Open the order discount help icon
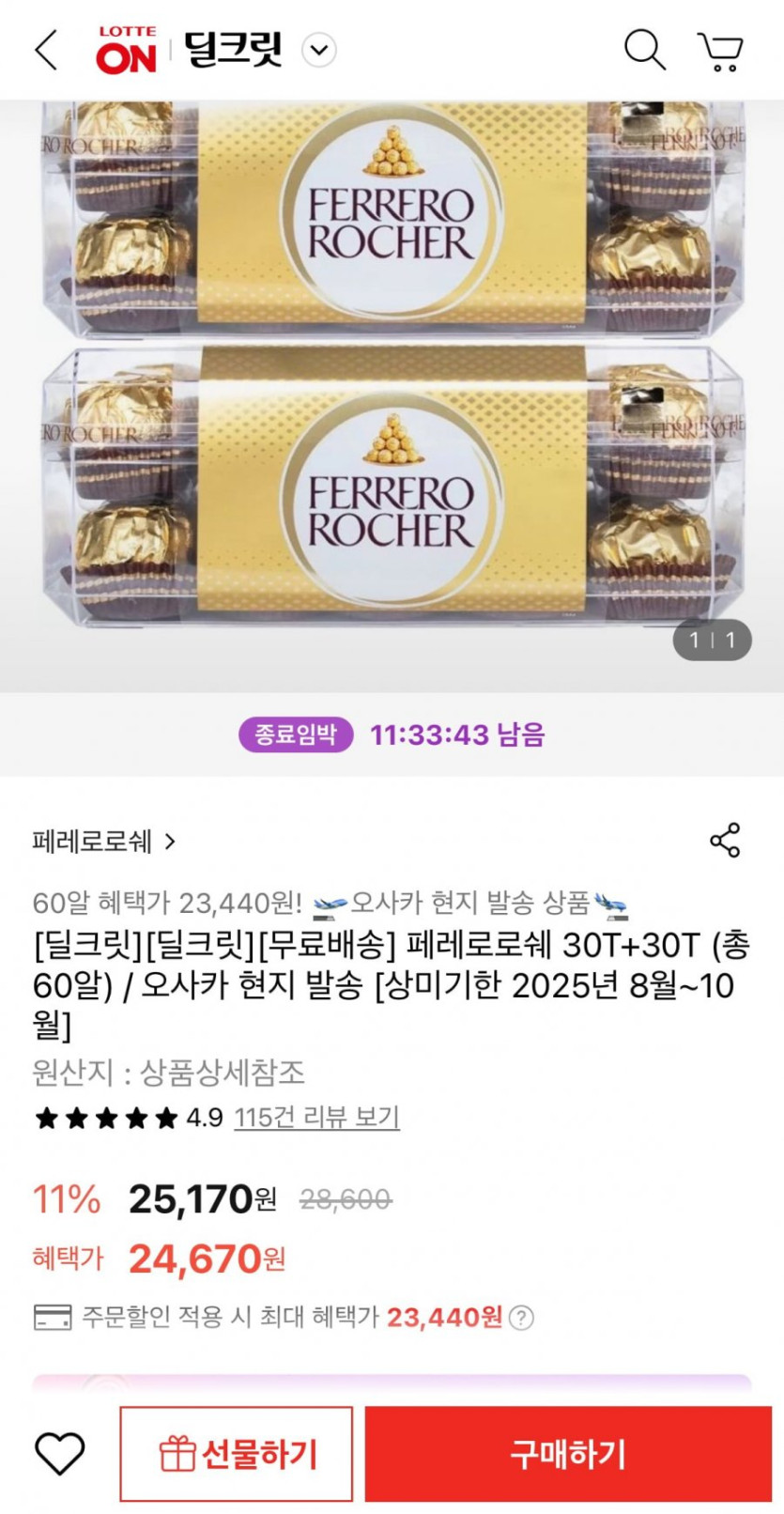Screen dimensions: 784x1514 click(521, 1318)
